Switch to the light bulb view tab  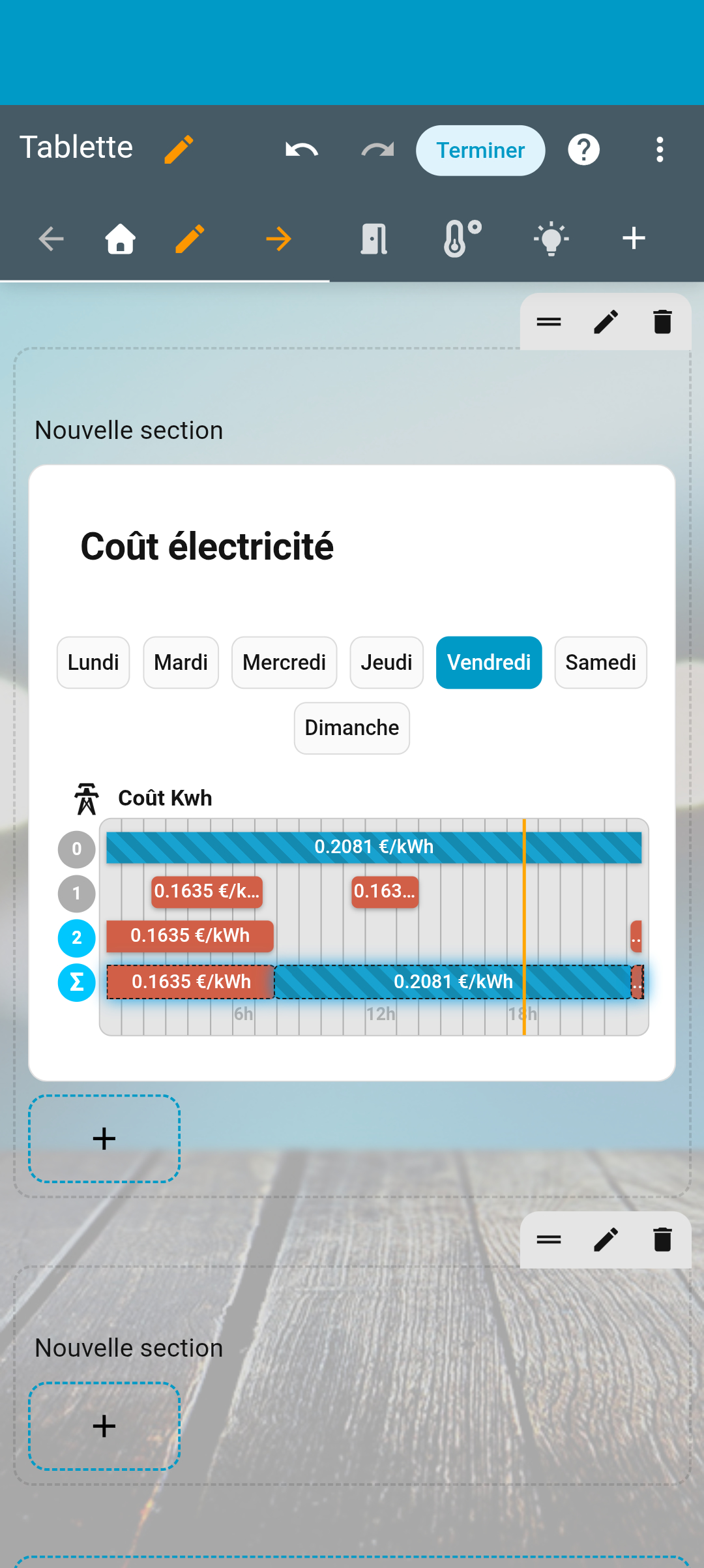pyautogui.click(x=551, y=239)
